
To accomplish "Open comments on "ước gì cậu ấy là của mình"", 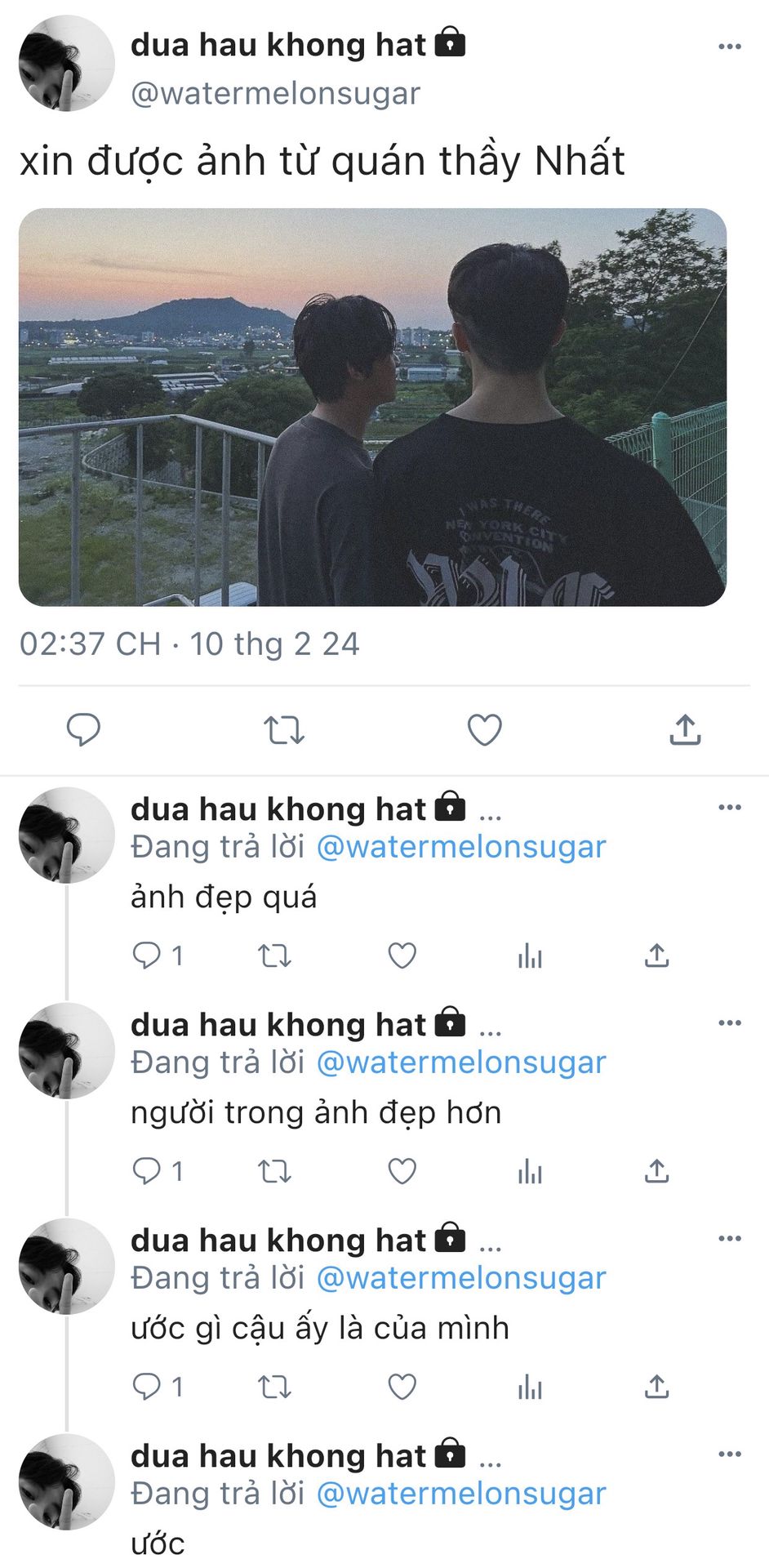I will 147,1386.
